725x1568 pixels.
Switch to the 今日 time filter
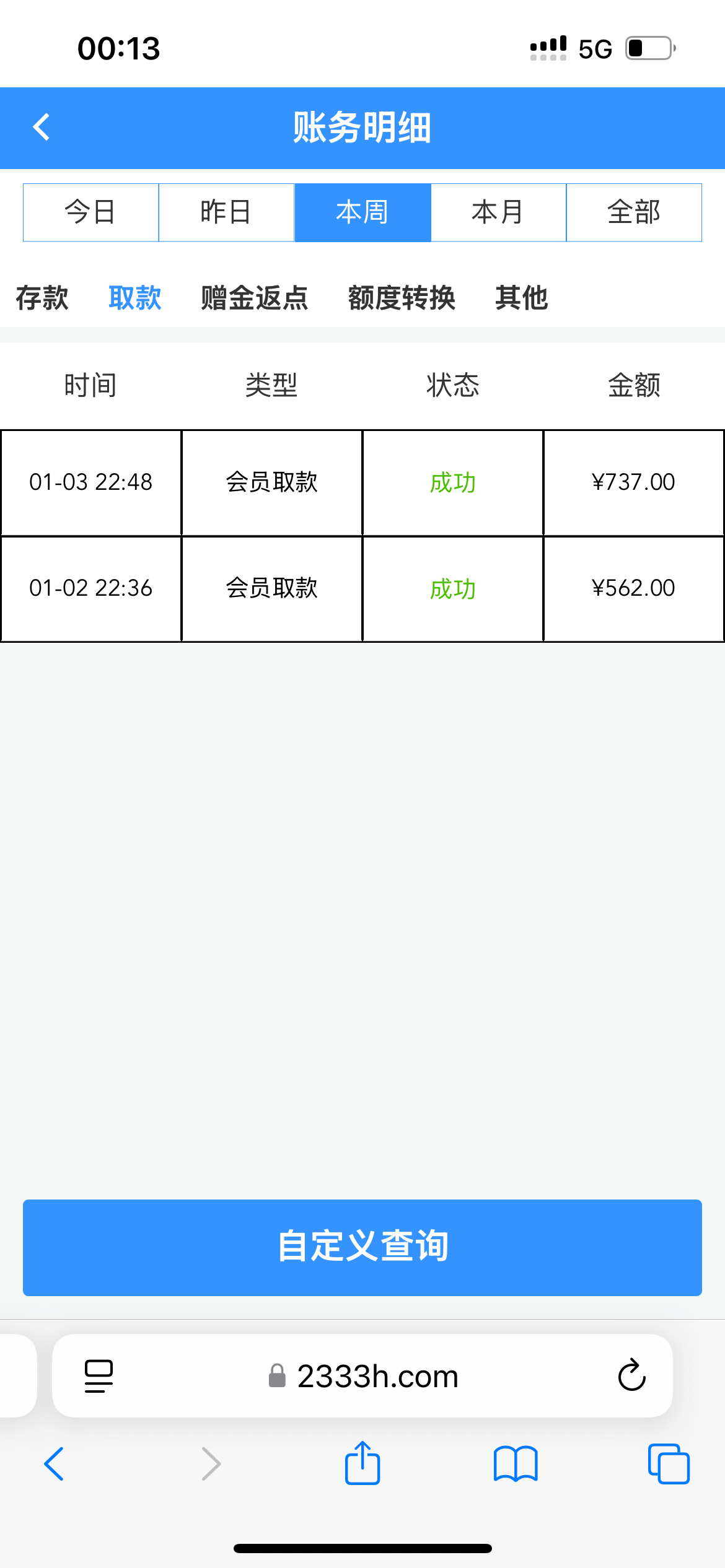click(90, 212)
